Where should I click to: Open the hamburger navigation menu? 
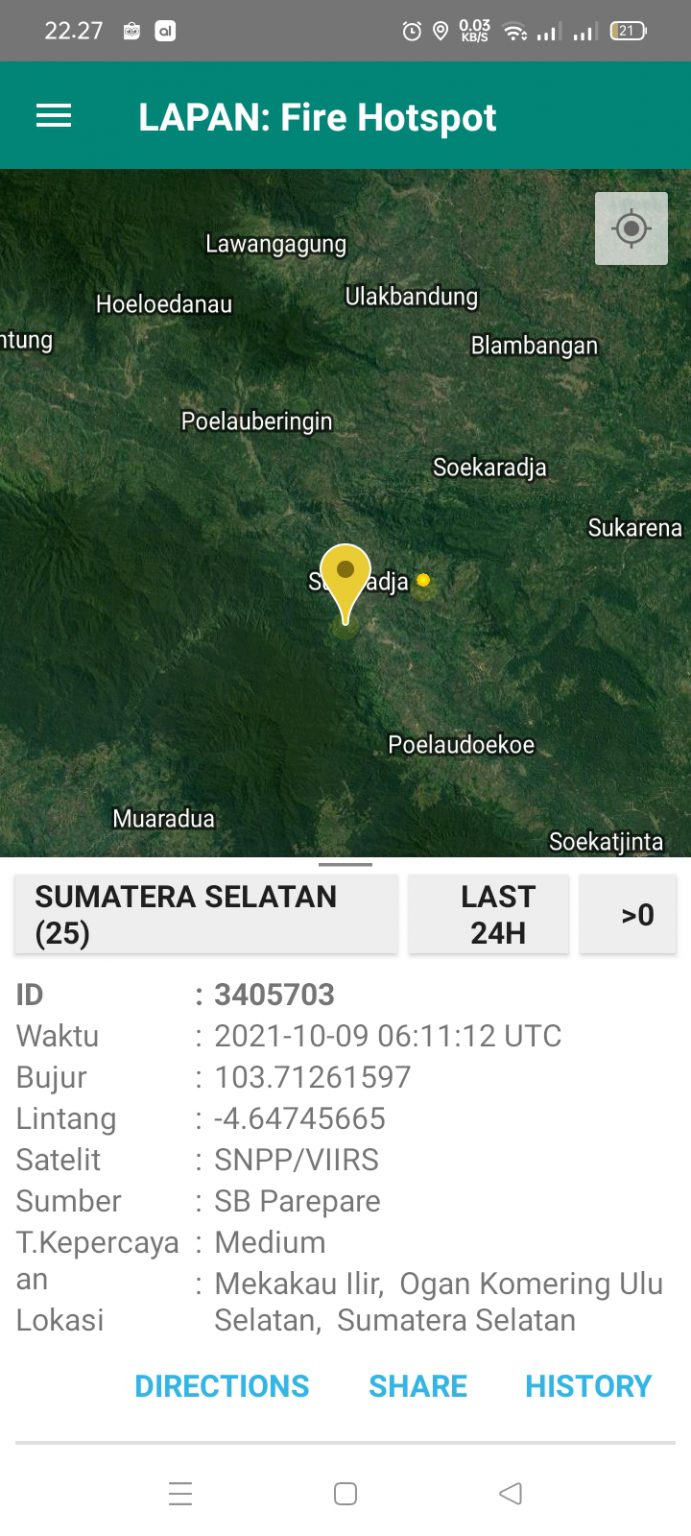[x=54, y=116]
